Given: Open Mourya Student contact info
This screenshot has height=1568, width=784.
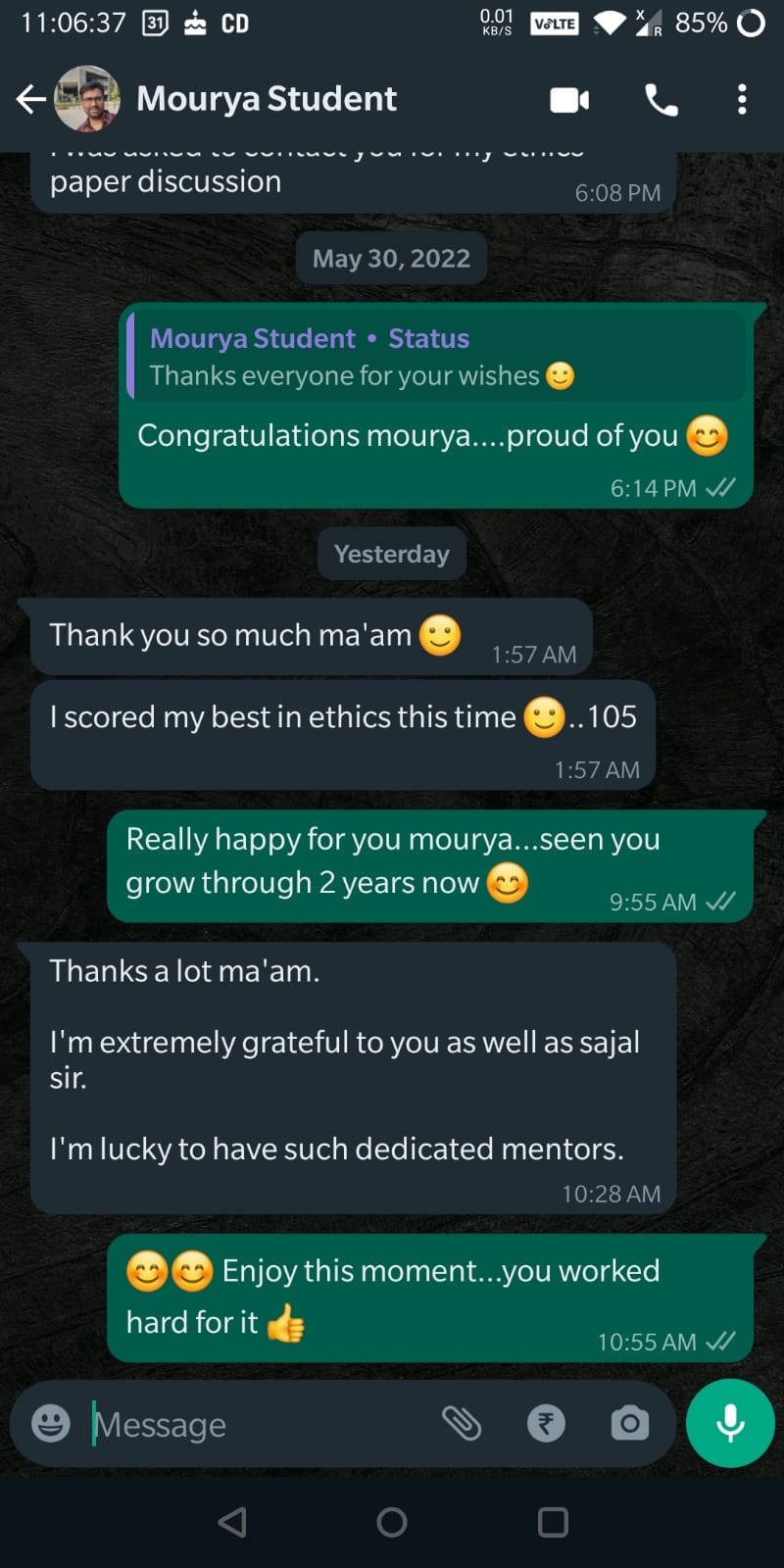Looking at the screenshot, I should point(267,99).
